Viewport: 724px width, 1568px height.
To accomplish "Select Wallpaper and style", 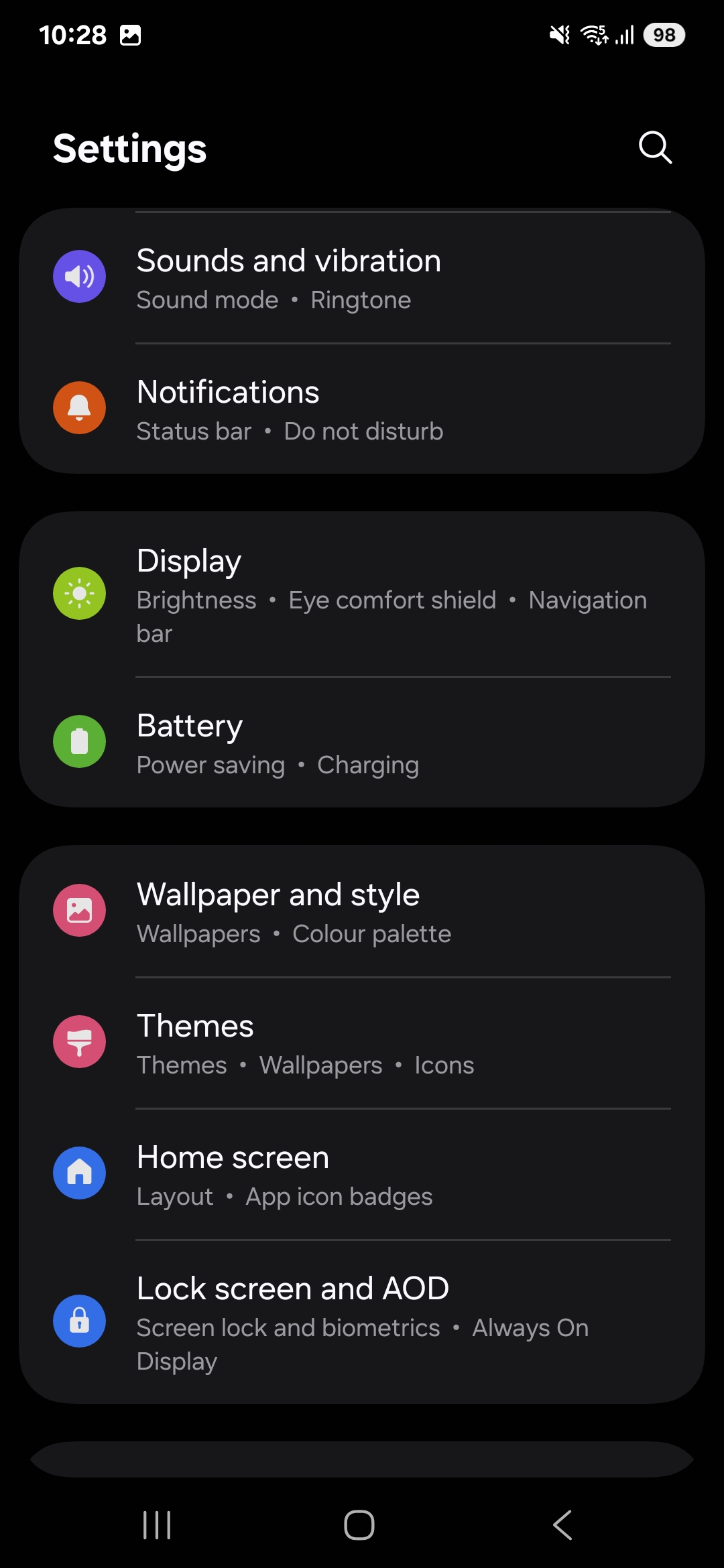I will (x=362, y=911).
